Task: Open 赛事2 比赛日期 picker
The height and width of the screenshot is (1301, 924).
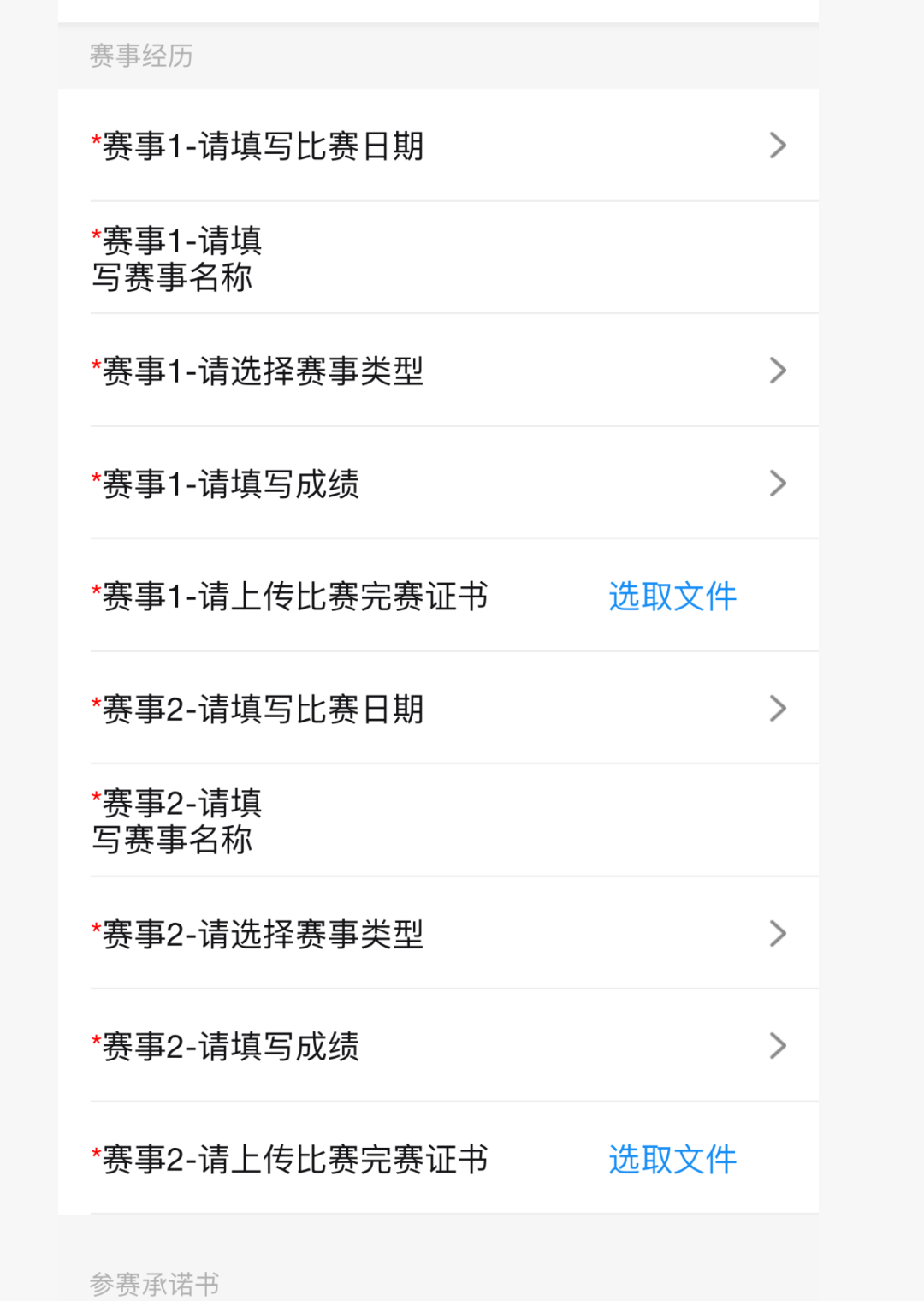Action: click(x=438, y=709)
